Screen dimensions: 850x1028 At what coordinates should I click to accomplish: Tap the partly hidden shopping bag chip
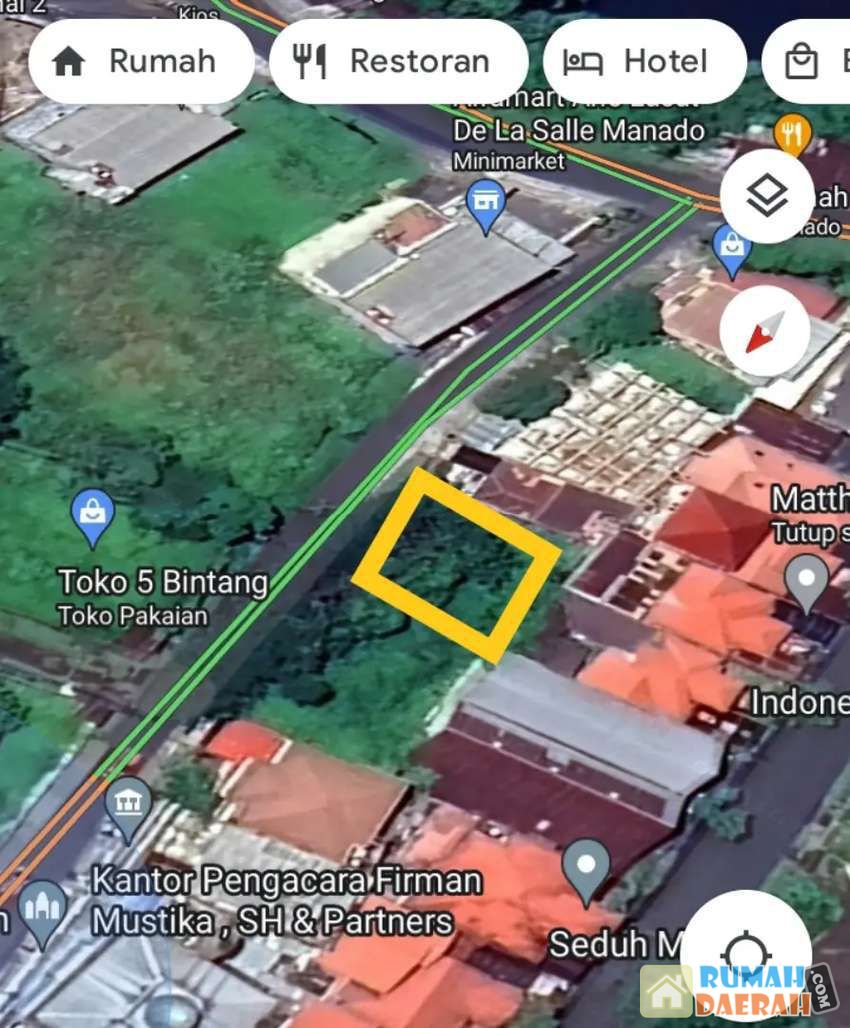[808, 62]
